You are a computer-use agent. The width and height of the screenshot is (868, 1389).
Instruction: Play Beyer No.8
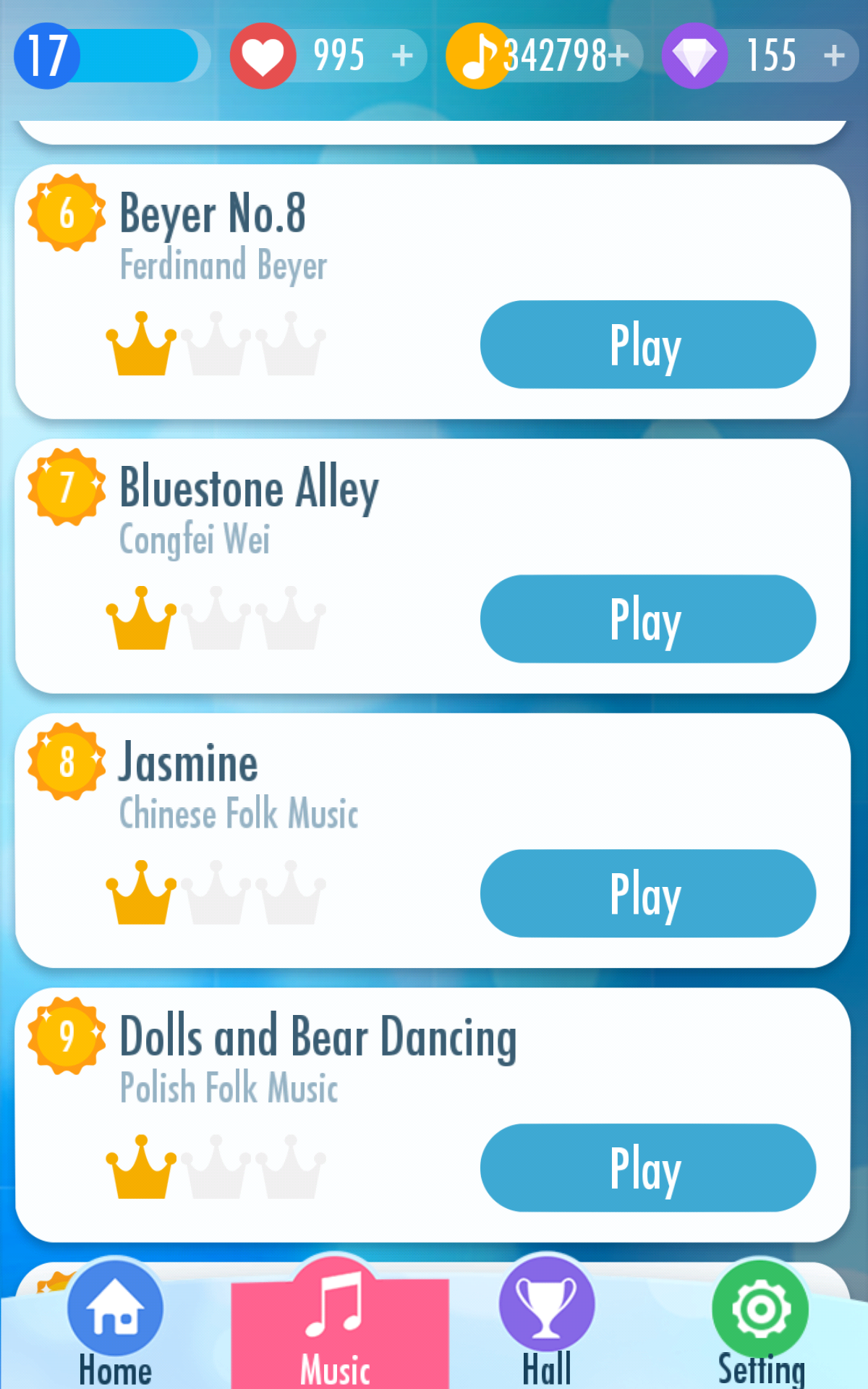click(x=647, y=344)
